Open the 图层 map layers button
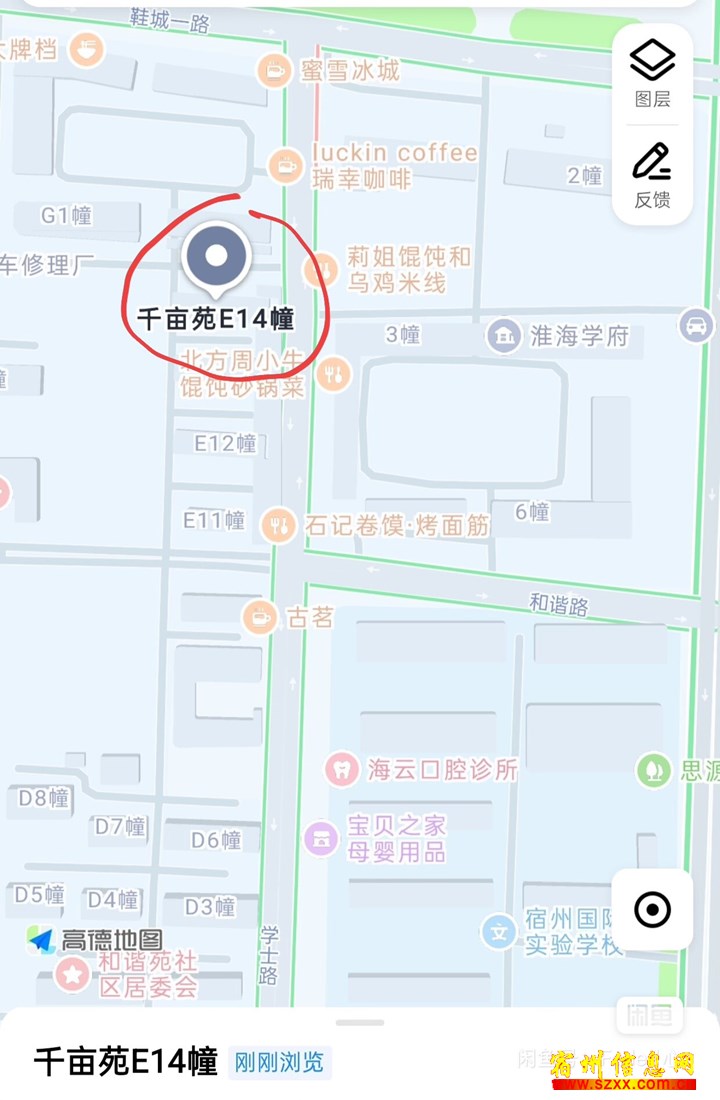This screenshot has width=720, height=1100. pyautogui.click(x=652, y=72)
